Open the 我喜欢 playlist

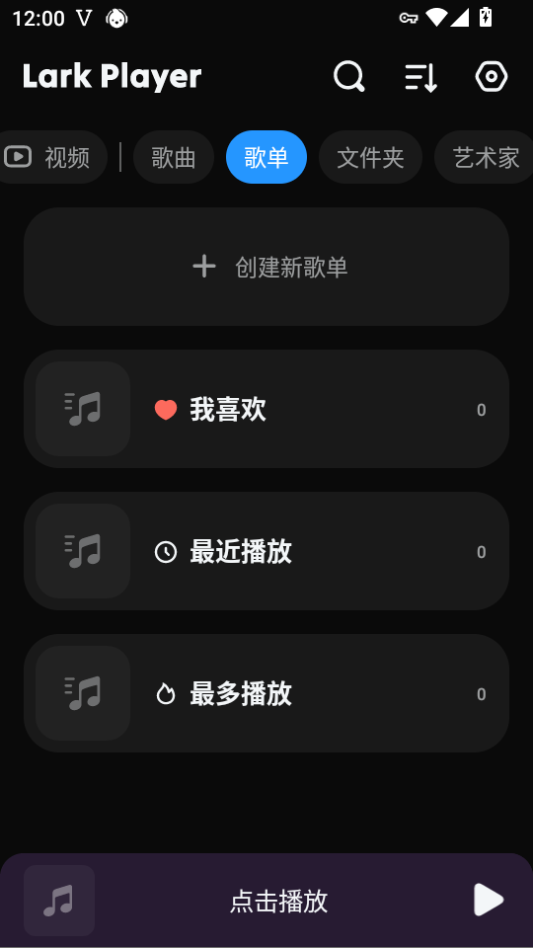[266, 409]
